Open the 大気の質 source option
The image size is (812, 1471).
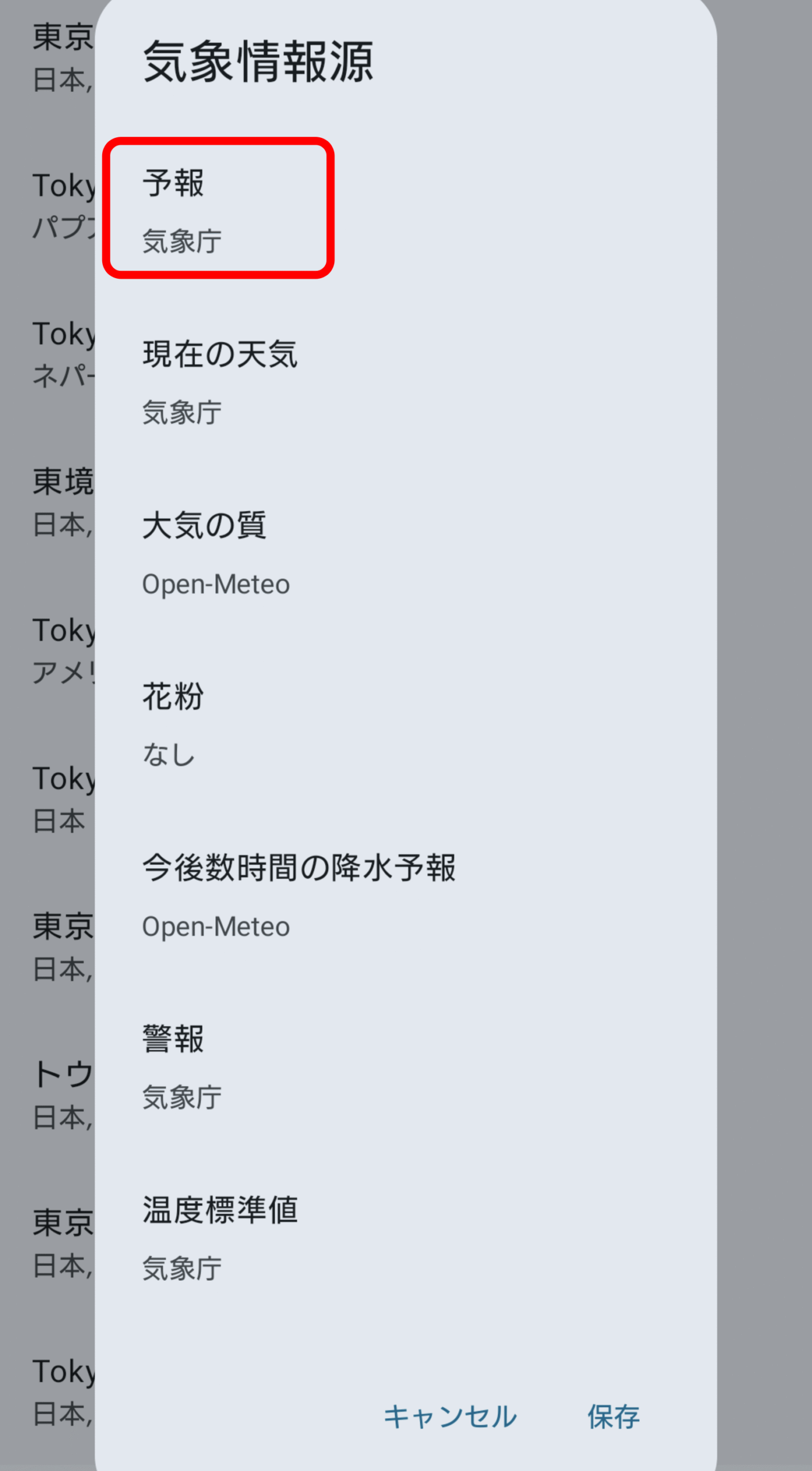(405, 553)
